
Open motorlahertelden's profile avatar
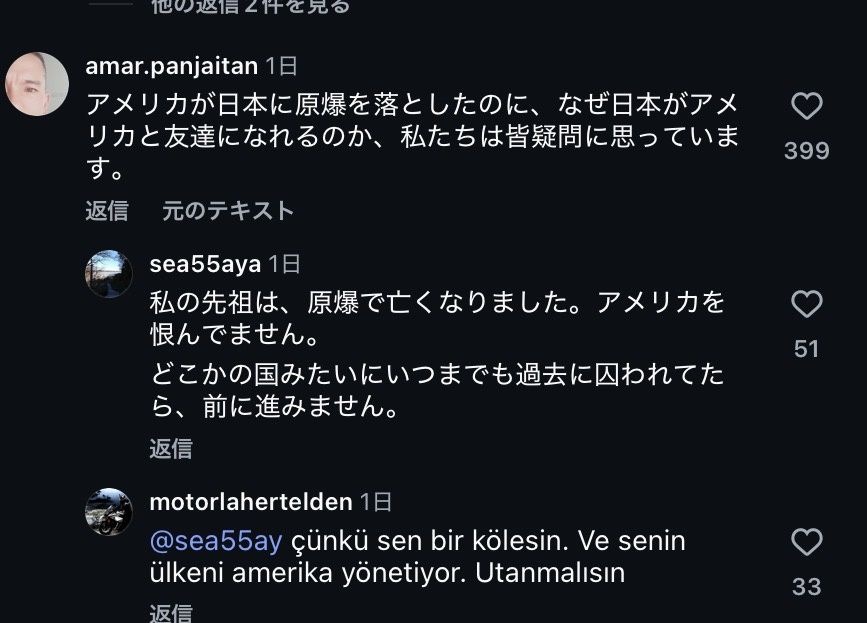[x=109, y=512]
